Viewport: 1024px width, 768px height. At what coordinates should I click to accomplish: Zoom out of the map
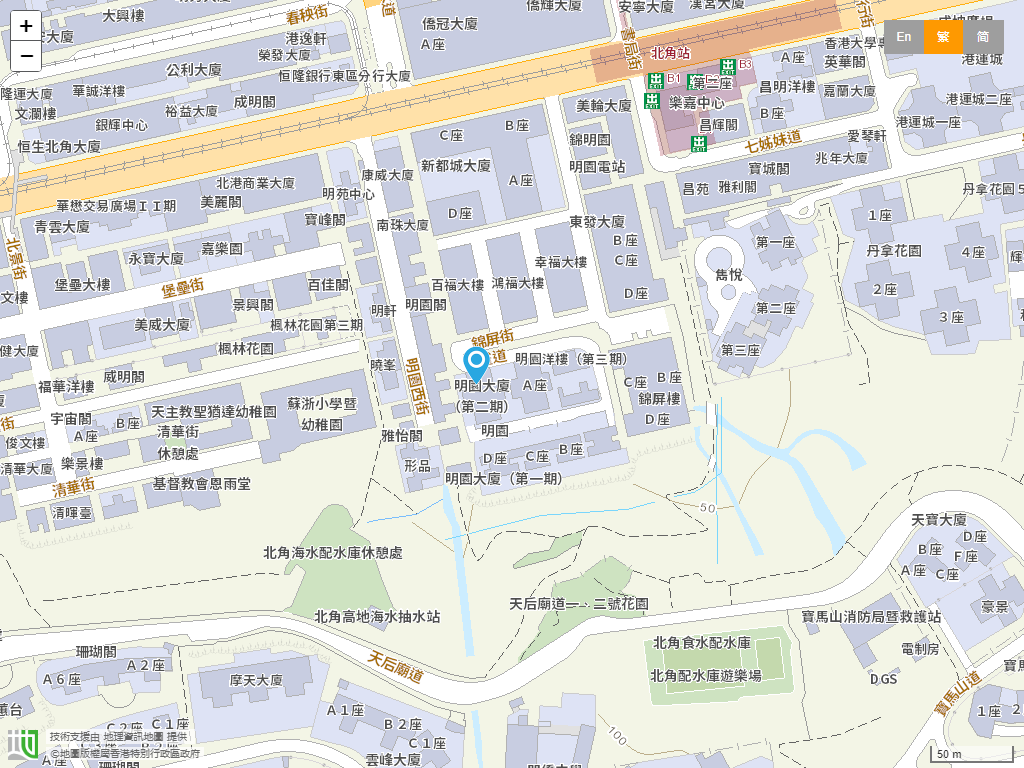pyautogui.click(x=26, y=56)
